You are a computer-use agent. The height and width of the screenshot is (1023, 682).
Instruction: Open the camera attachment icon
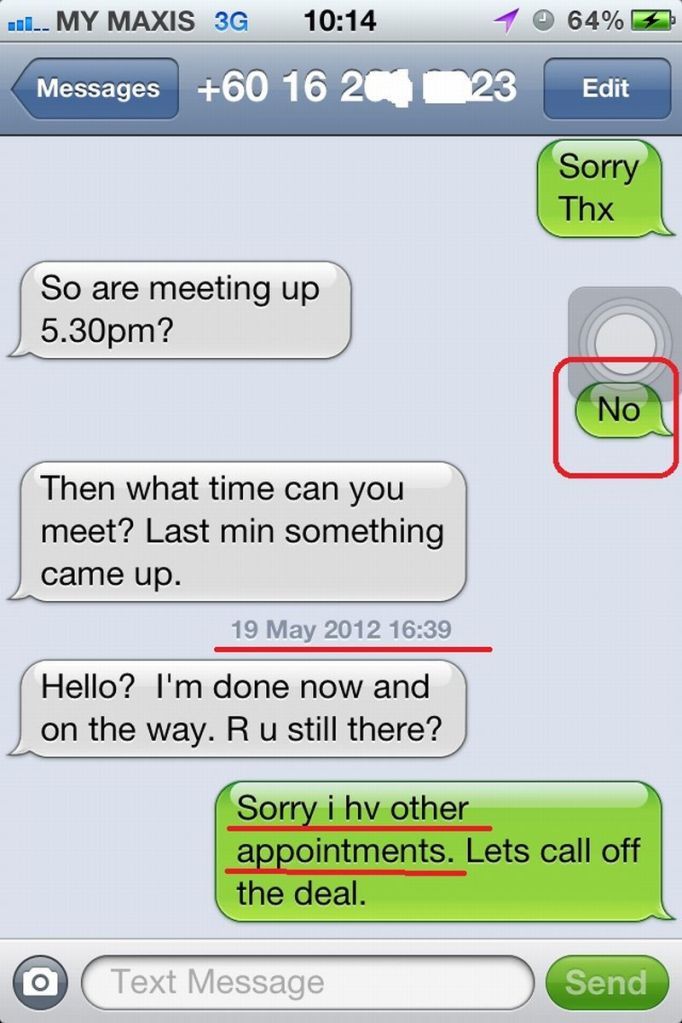pos(40,982)
